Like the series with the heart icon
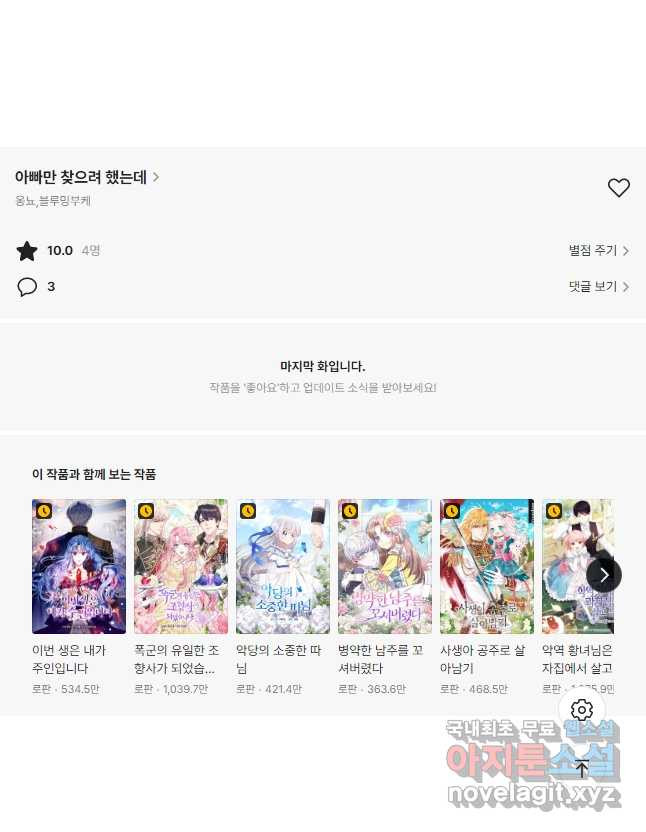 point(619,187)
